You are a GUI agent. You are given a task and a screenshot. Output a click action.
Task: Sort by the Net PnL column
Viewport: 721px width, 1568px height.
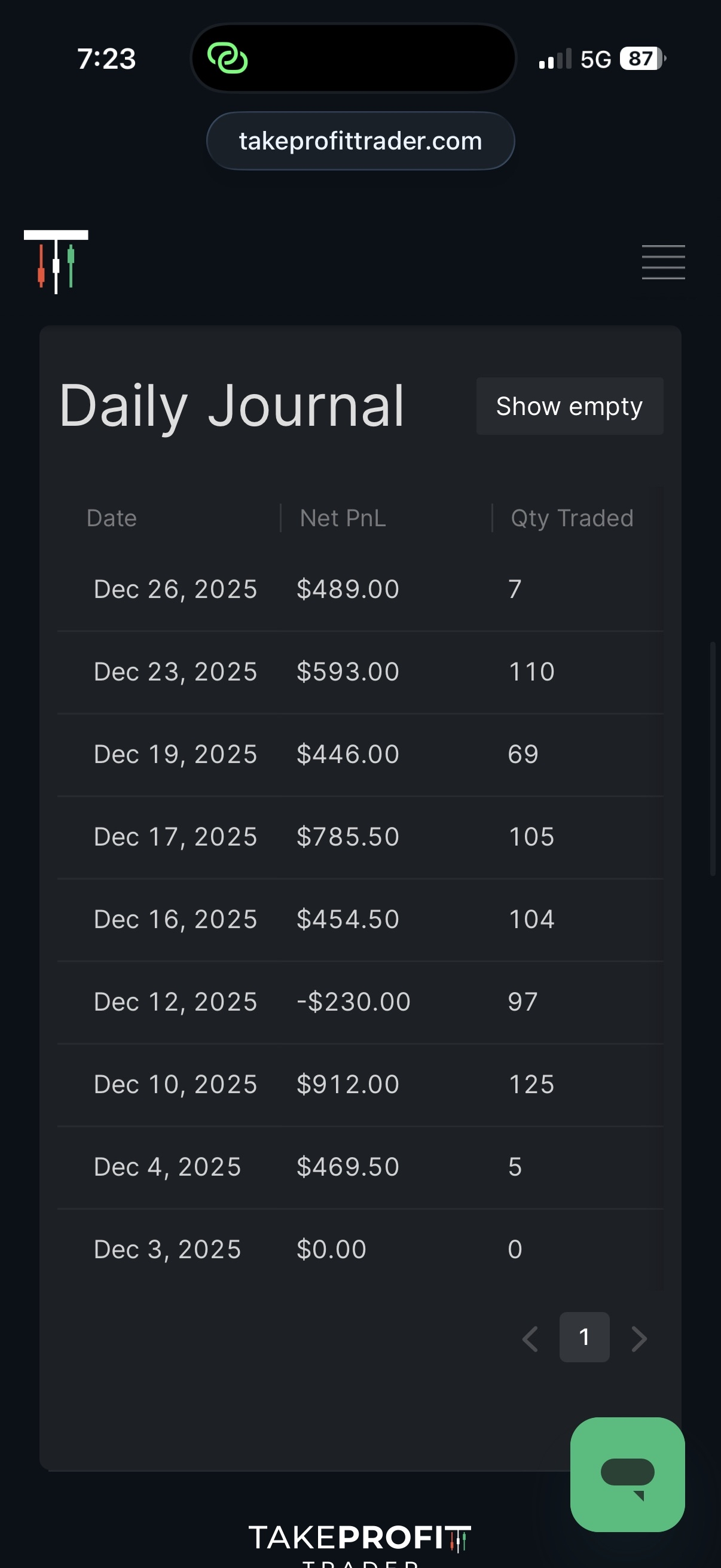click(x=343, y=518)
